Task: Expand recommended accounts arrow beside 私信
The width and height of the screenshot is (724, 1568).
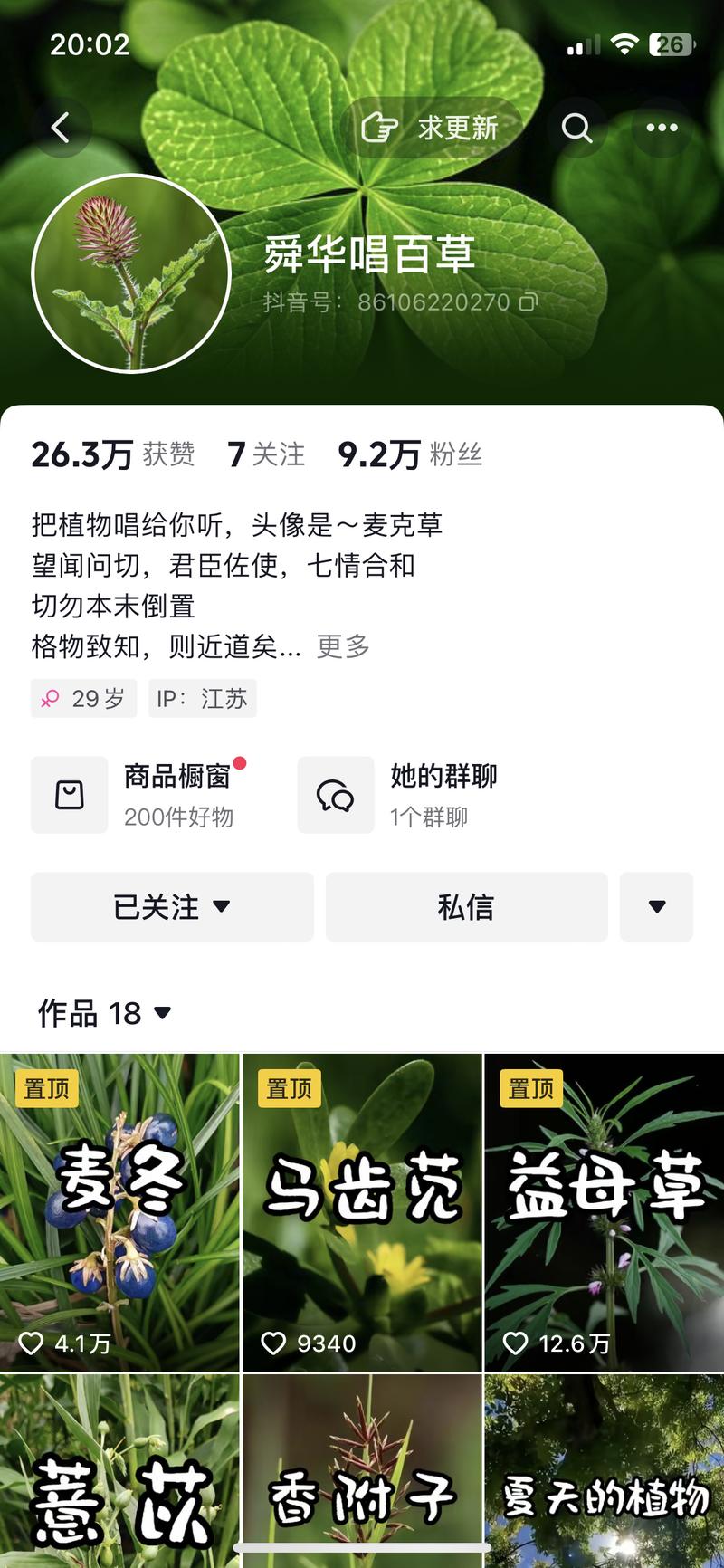Action: (656, 906)
